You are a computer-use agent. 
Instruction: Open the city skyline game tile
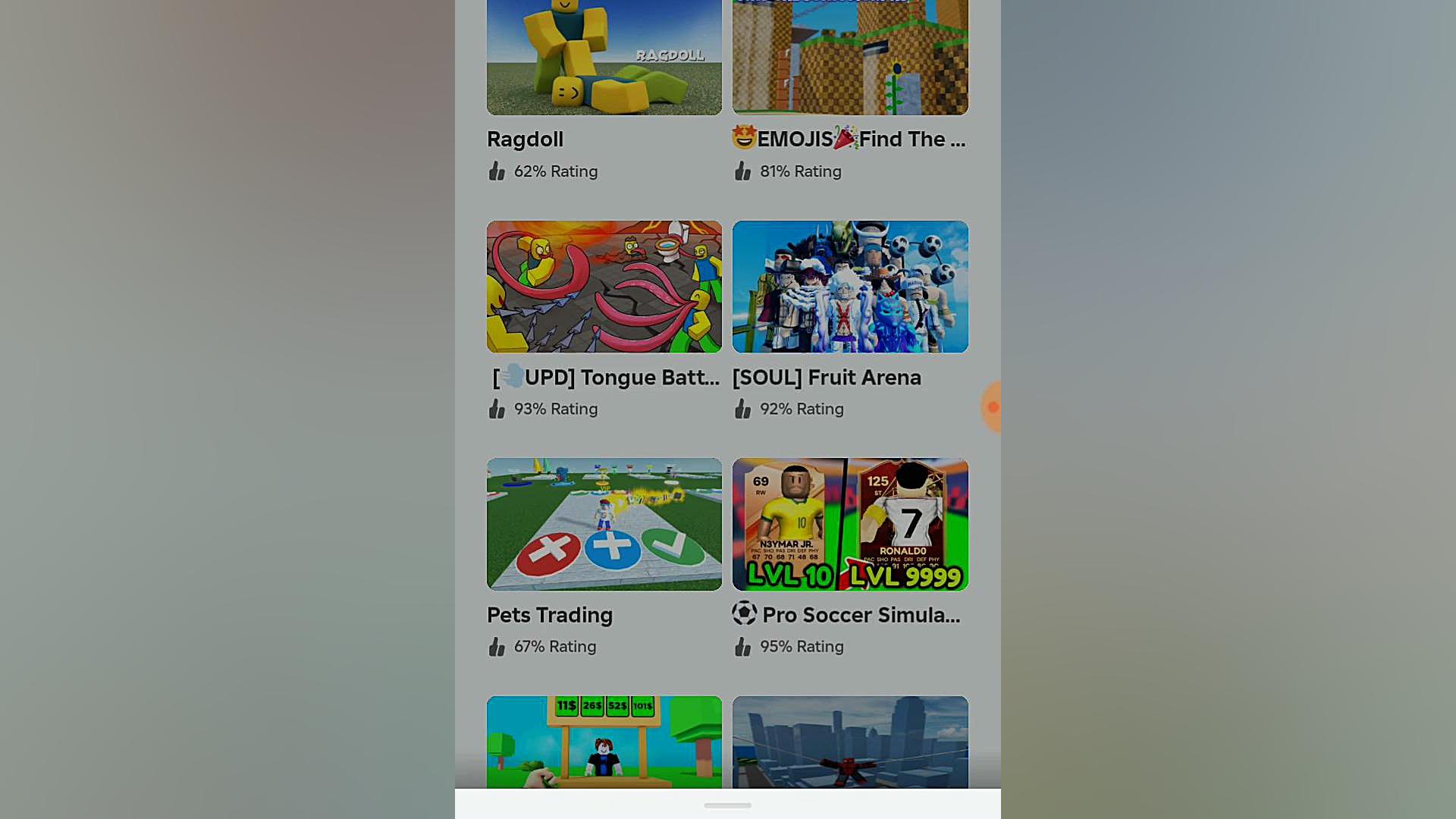850,742
